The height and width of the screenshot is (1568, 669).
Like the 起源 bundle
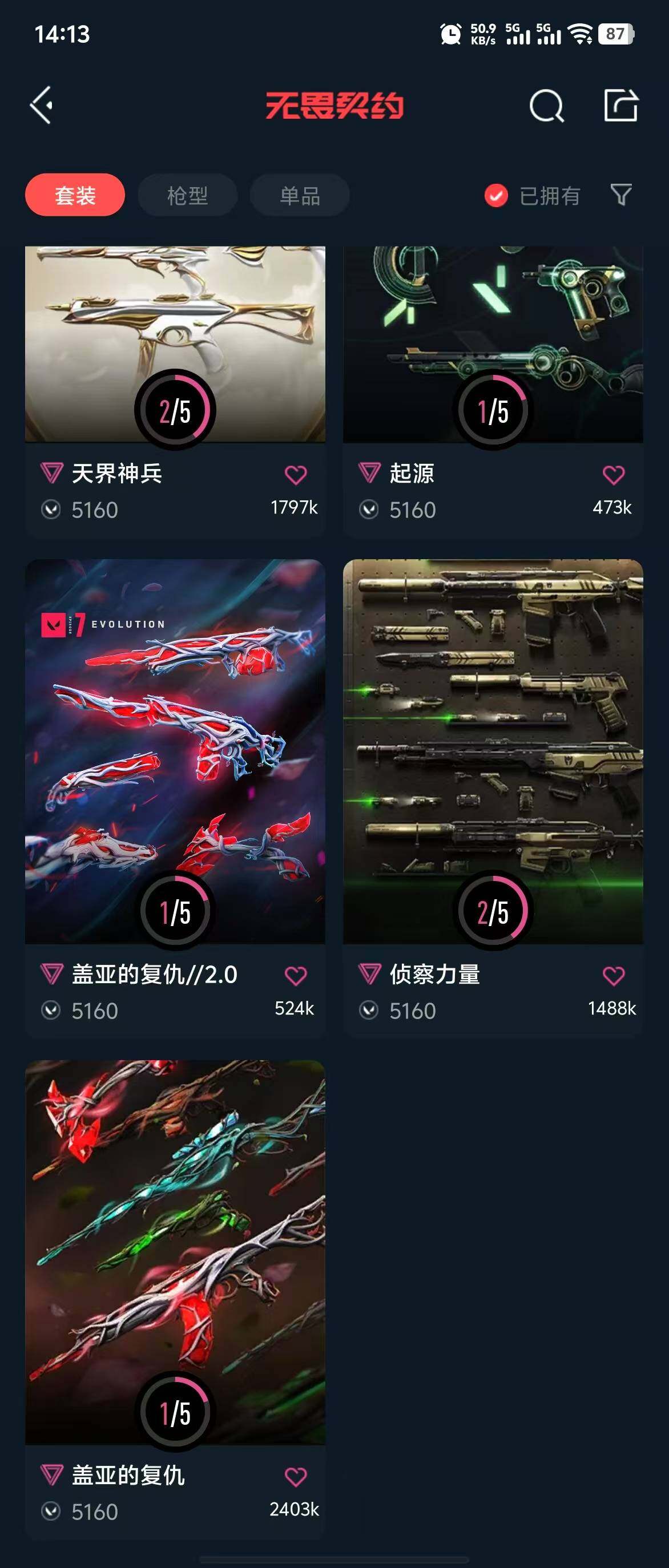click(x=614, y=475)
